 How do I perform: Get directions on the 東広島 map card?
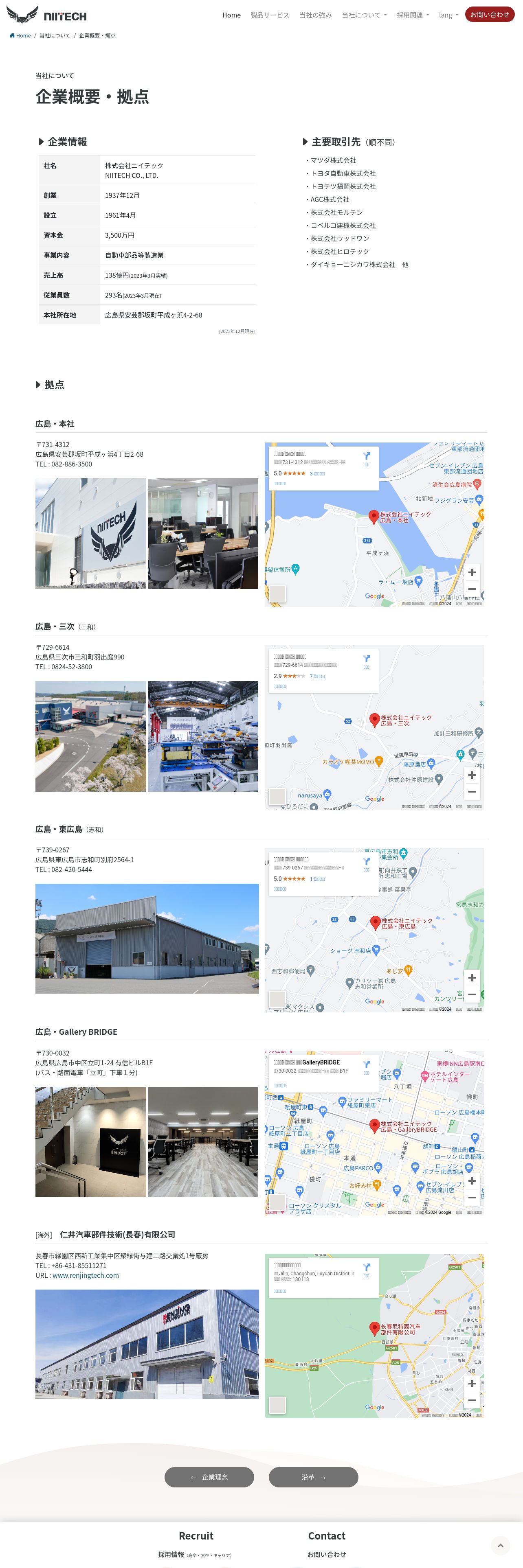pyautogui.click(x=367, y=863)
